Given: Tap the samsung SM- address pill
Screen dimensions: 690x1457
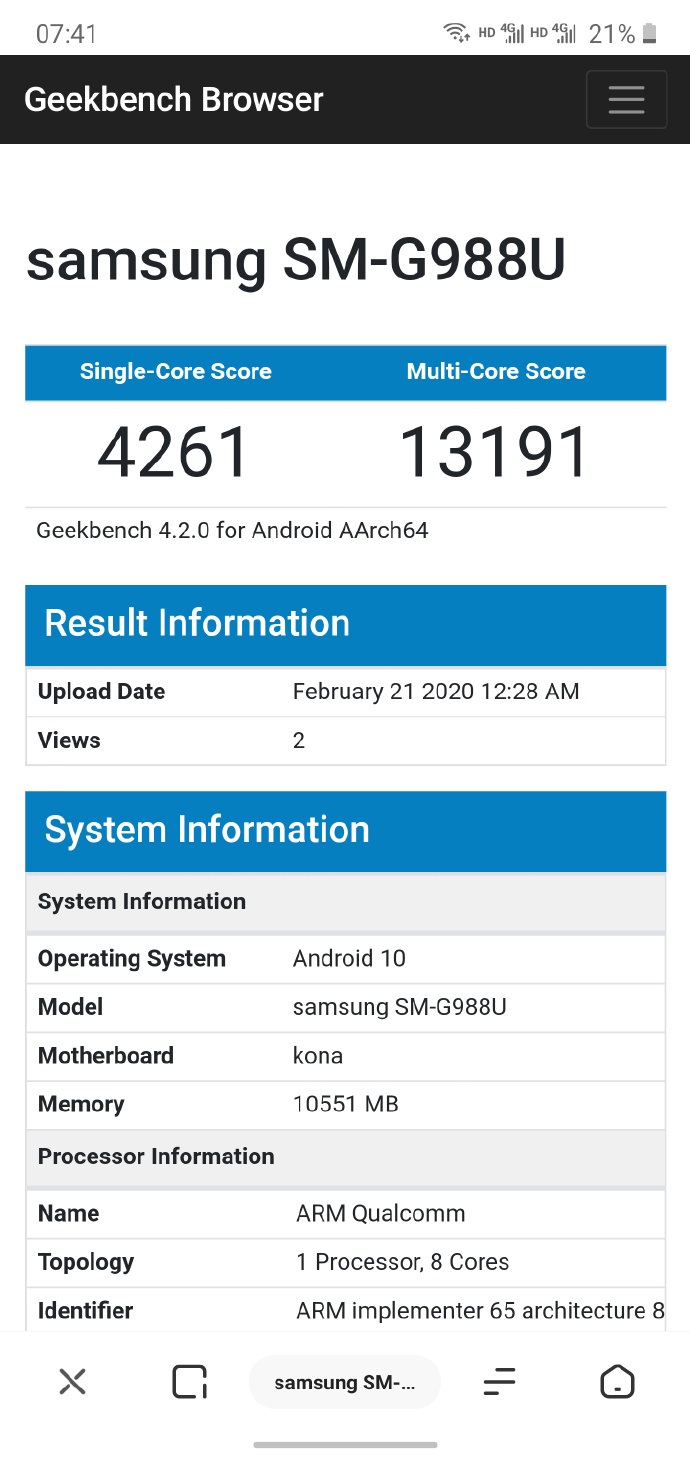Looking at the screenshot, I should click(x=344, y=1382).
